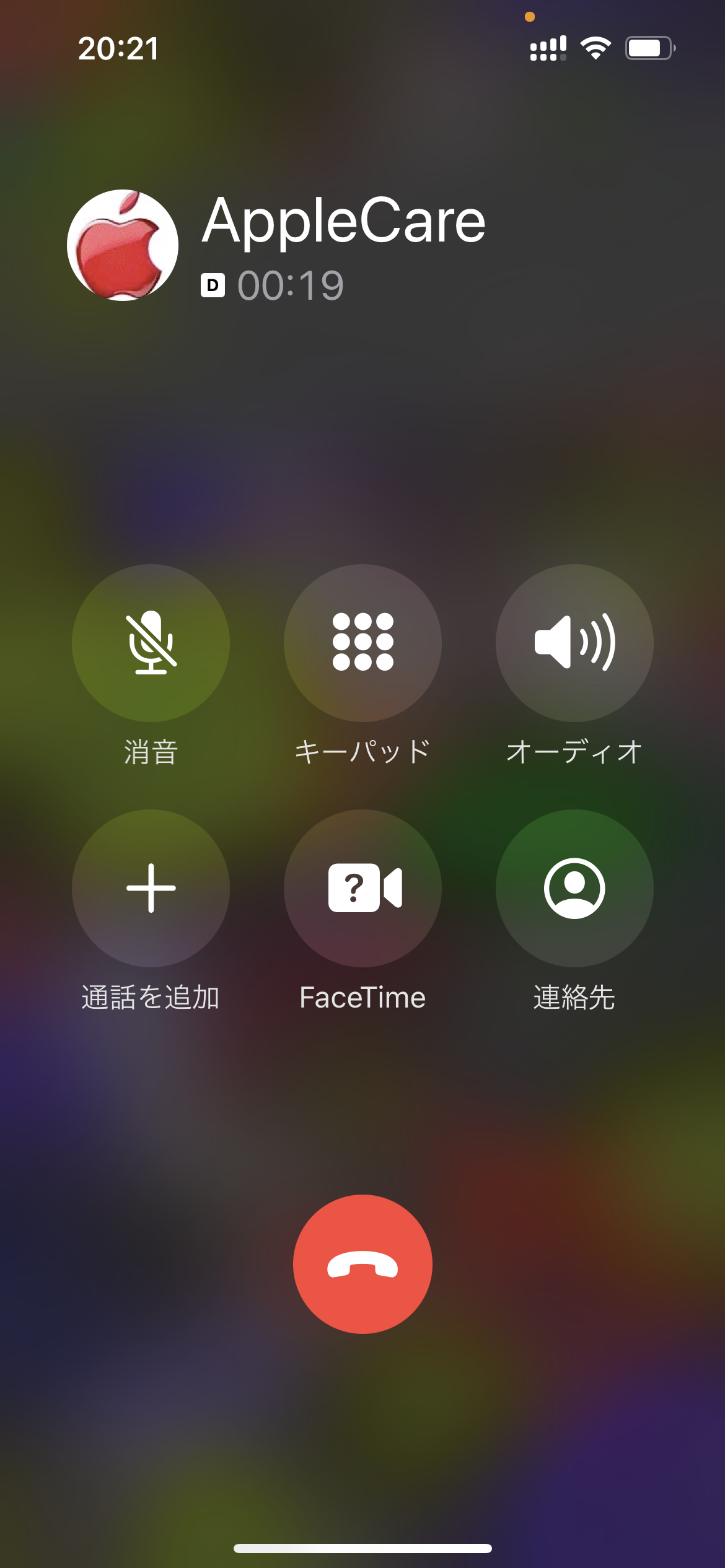The image size is (725, 1568).
Task: Change the audio output
Action: pyautogui.click(x=574, y=643)
